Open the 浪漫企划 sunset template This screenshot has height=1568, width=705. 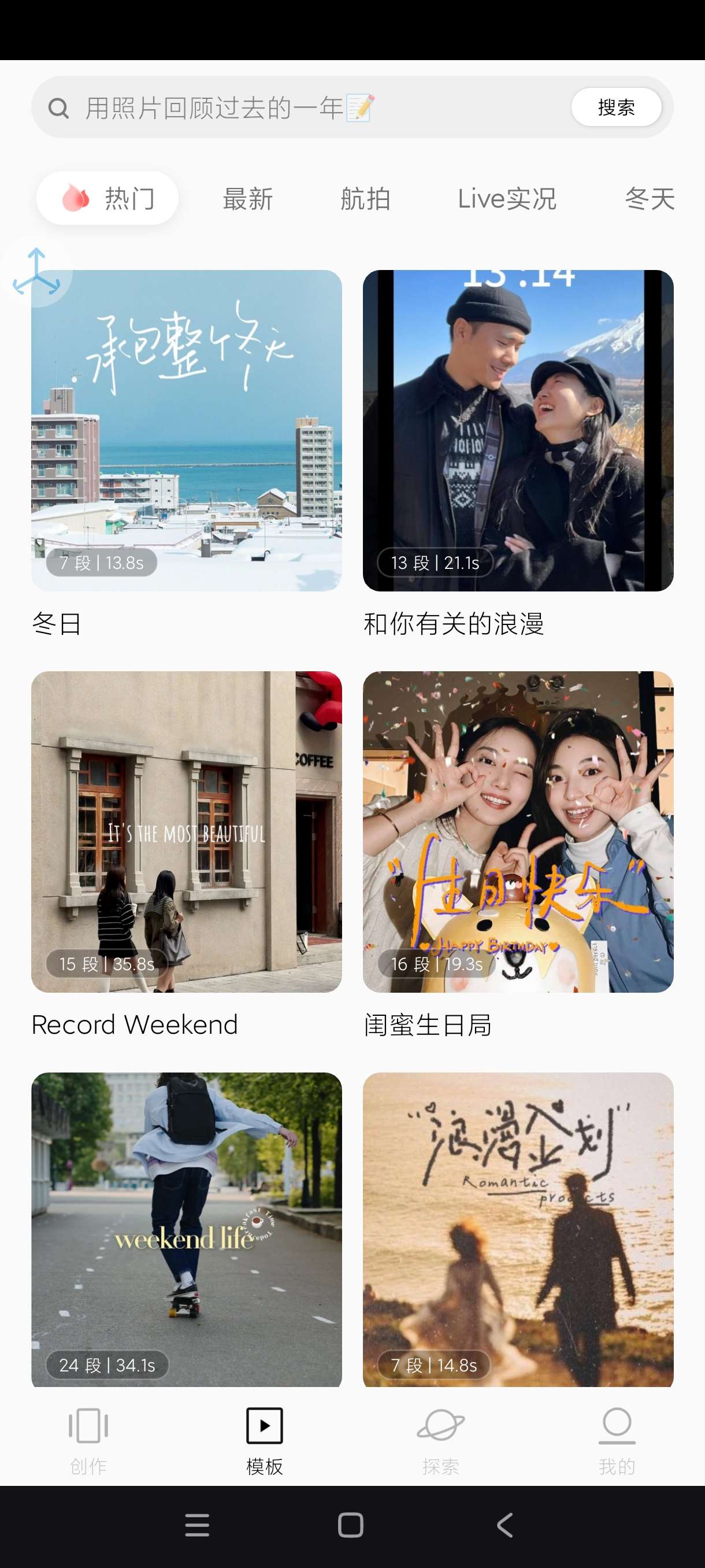518,1230
